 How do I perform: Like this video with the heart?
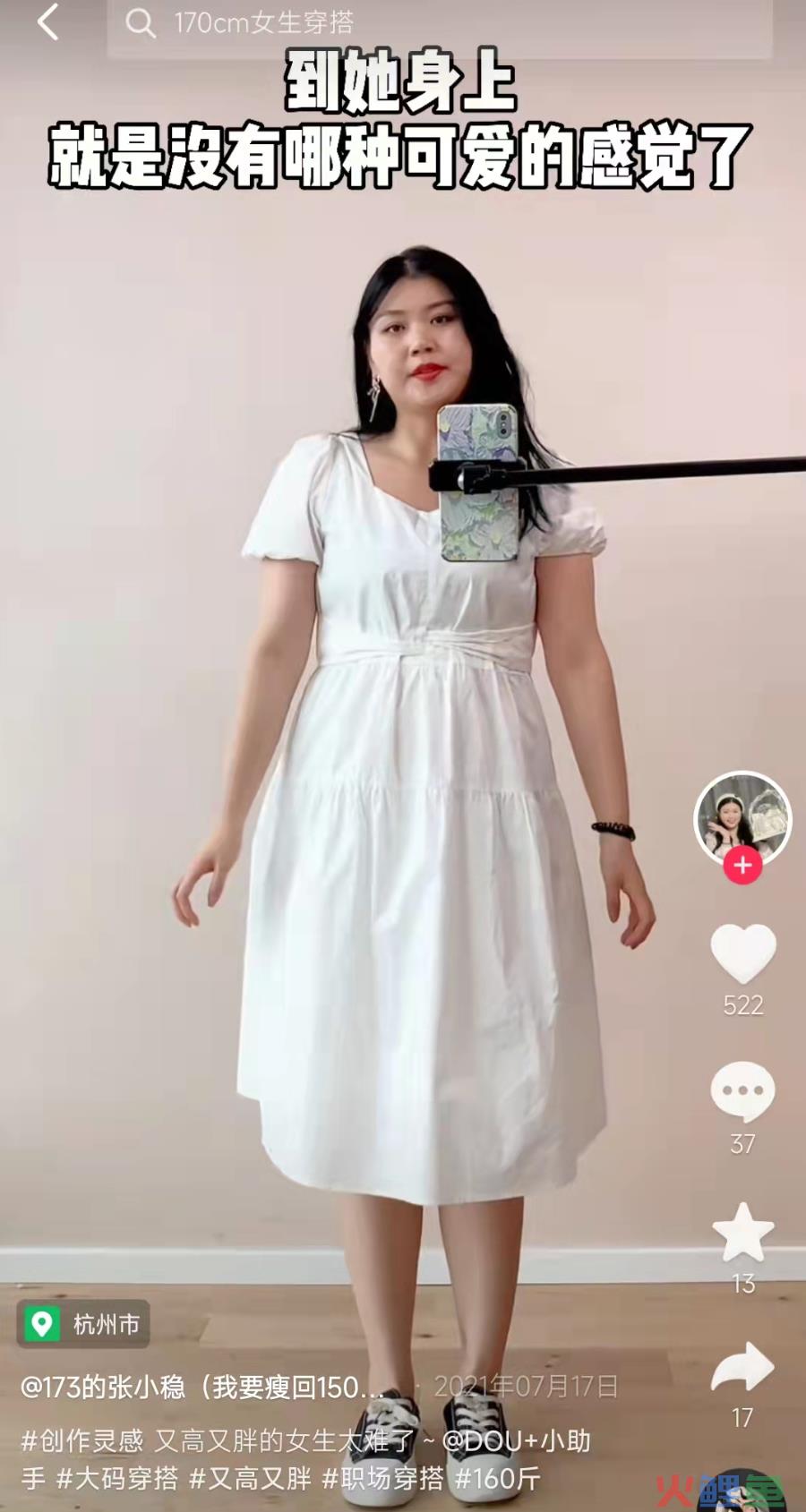point(742,954)
